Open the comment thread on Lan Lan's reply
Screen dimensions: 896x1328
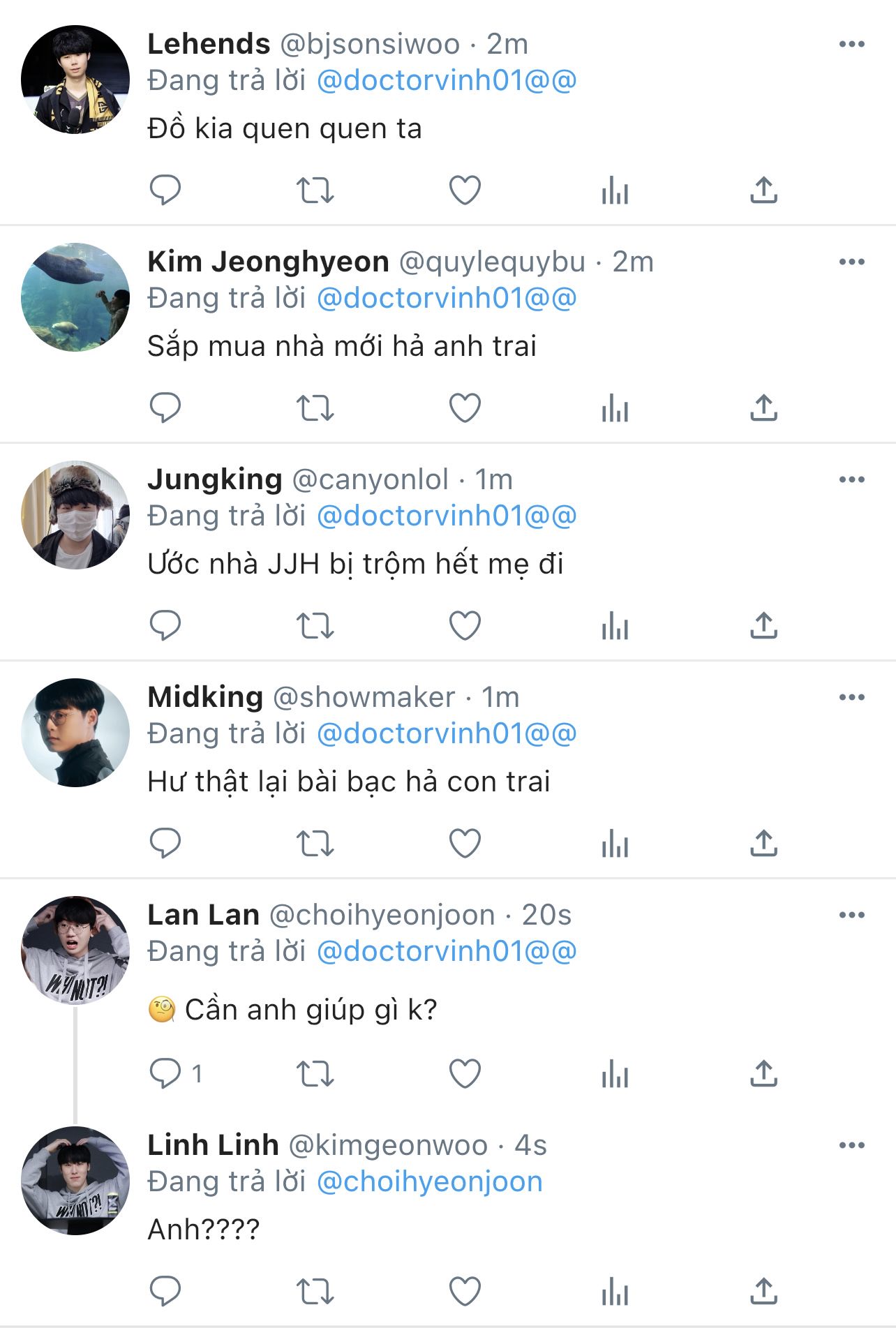coord(165,1073)
